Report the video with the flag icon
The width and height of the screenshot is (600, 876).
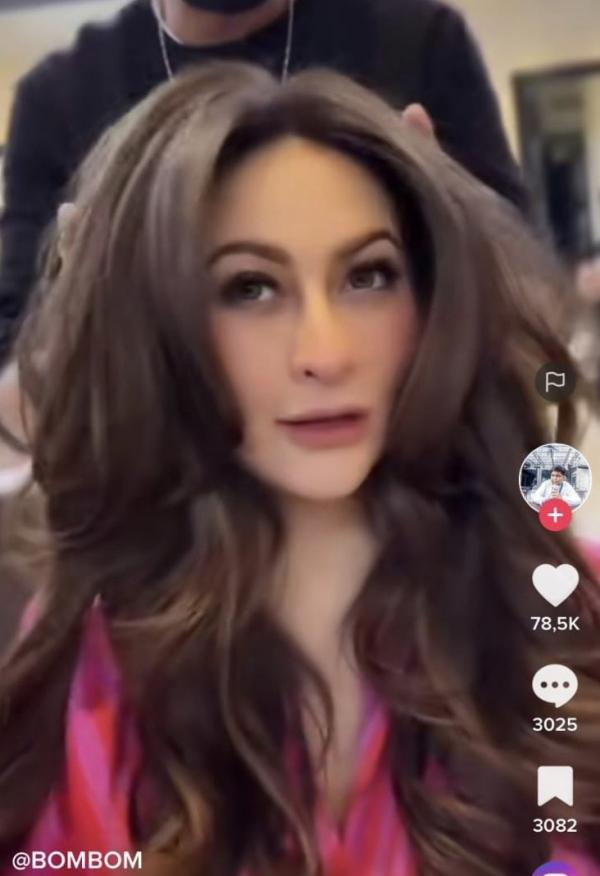(x=555, y=381)
